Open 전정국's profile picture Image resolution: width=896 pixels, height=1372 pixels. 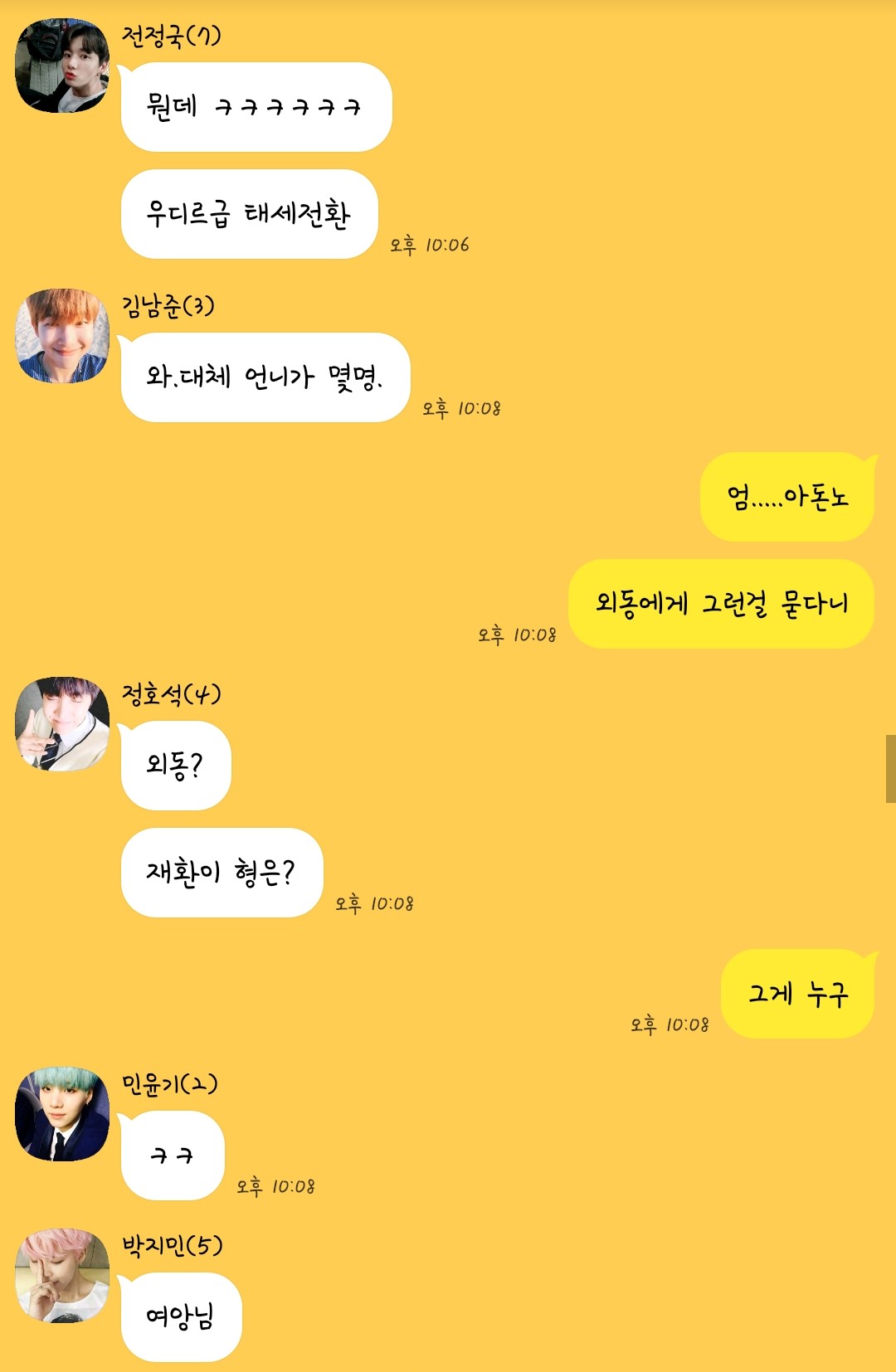click(62, 66)
